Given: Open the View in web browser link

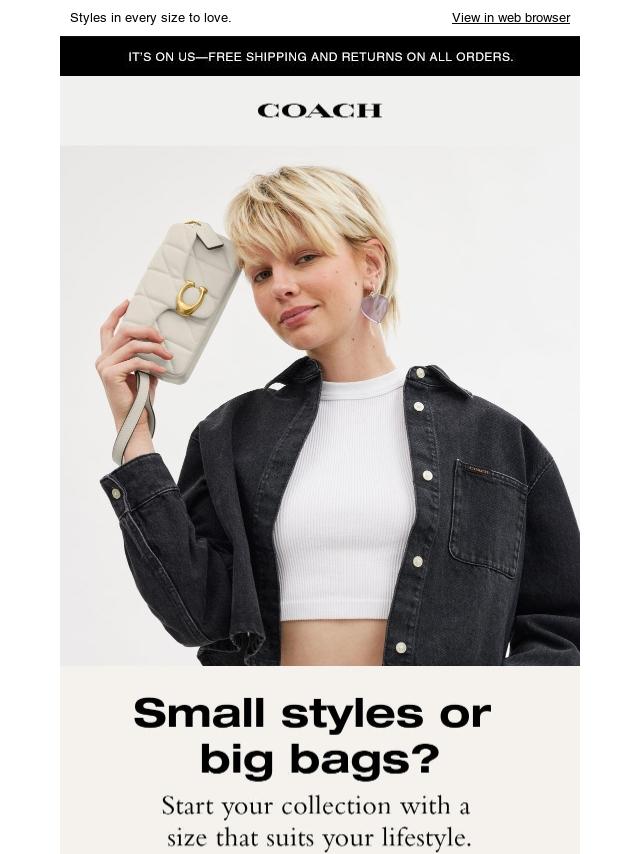Looking at the screenshot, I should pyautogui.click(x=510, y=18).
